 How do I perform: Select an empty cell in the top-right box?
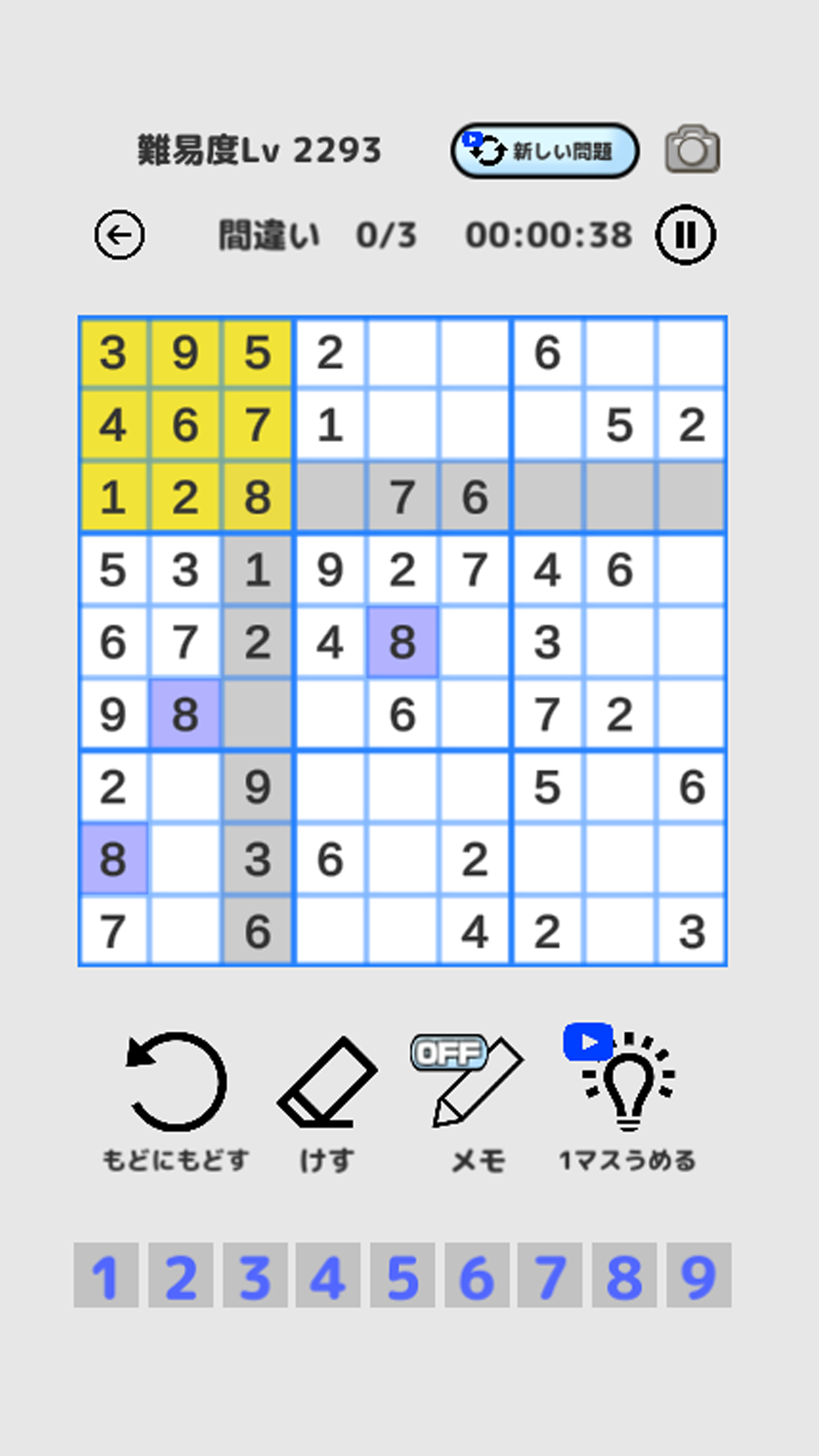click(619, 353)
